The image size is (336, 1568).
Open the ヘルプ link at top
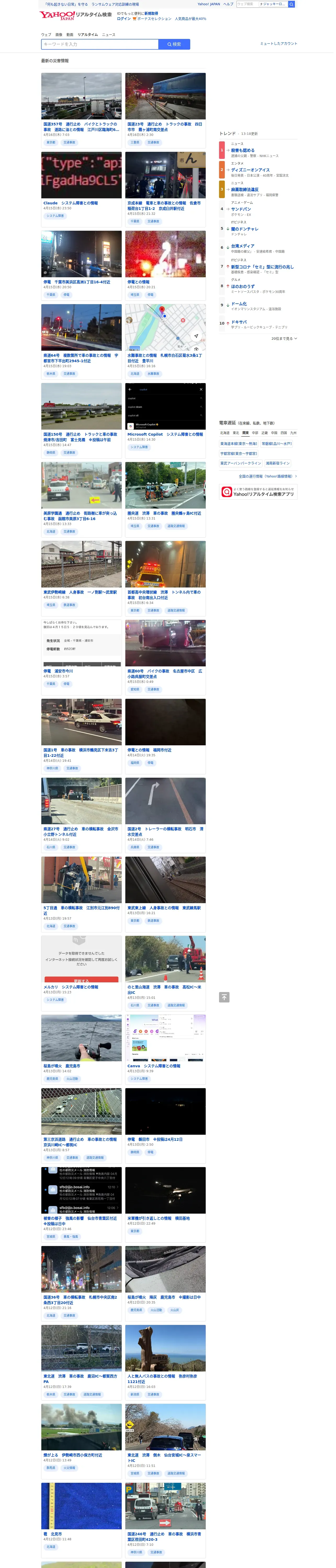pos(229,4)
